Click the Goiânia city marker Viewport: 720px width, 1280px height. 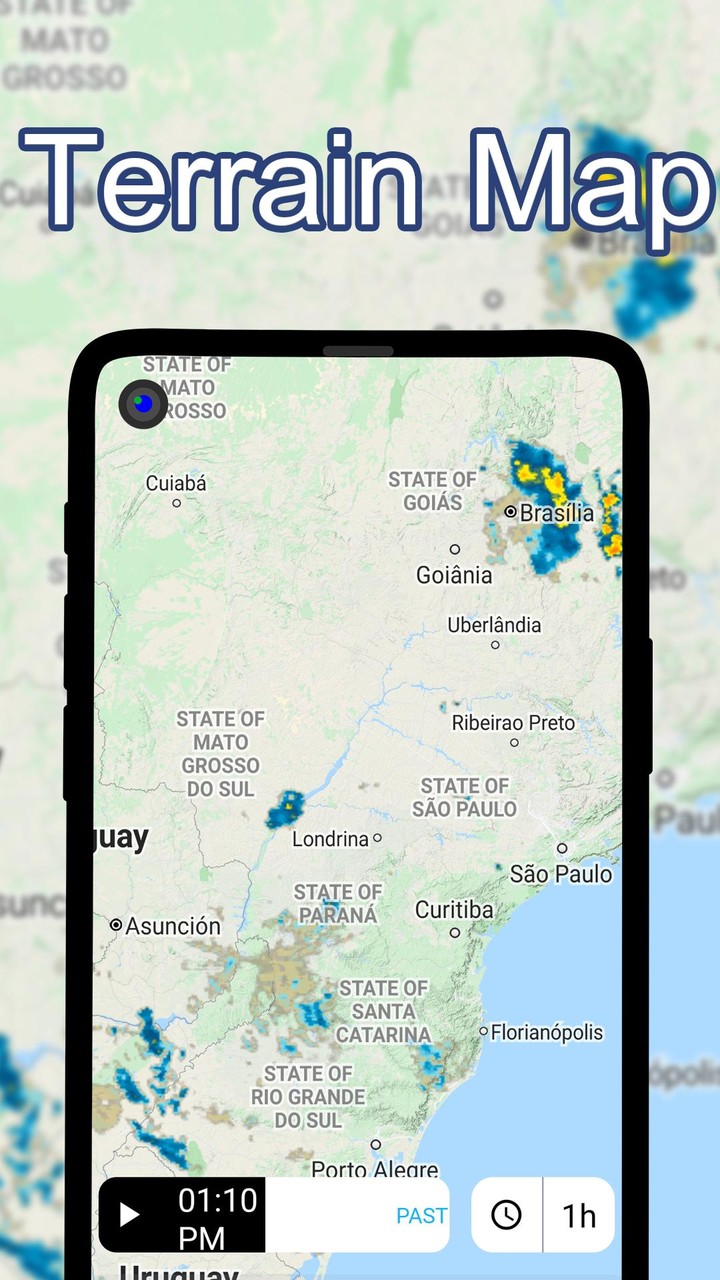(456, 549)
